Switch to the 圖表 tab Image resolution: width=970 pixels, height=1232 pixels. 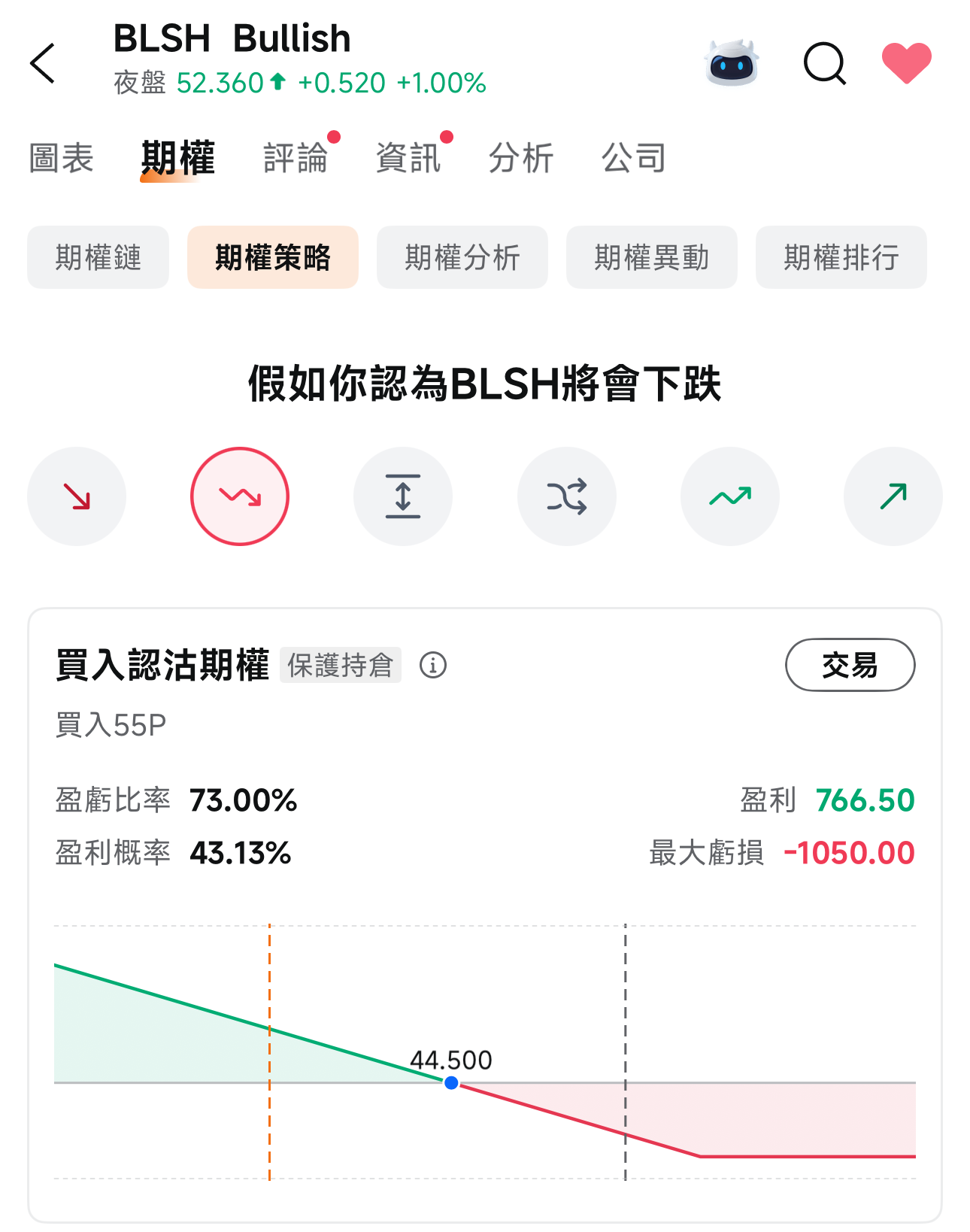click(x=61, y=159)
